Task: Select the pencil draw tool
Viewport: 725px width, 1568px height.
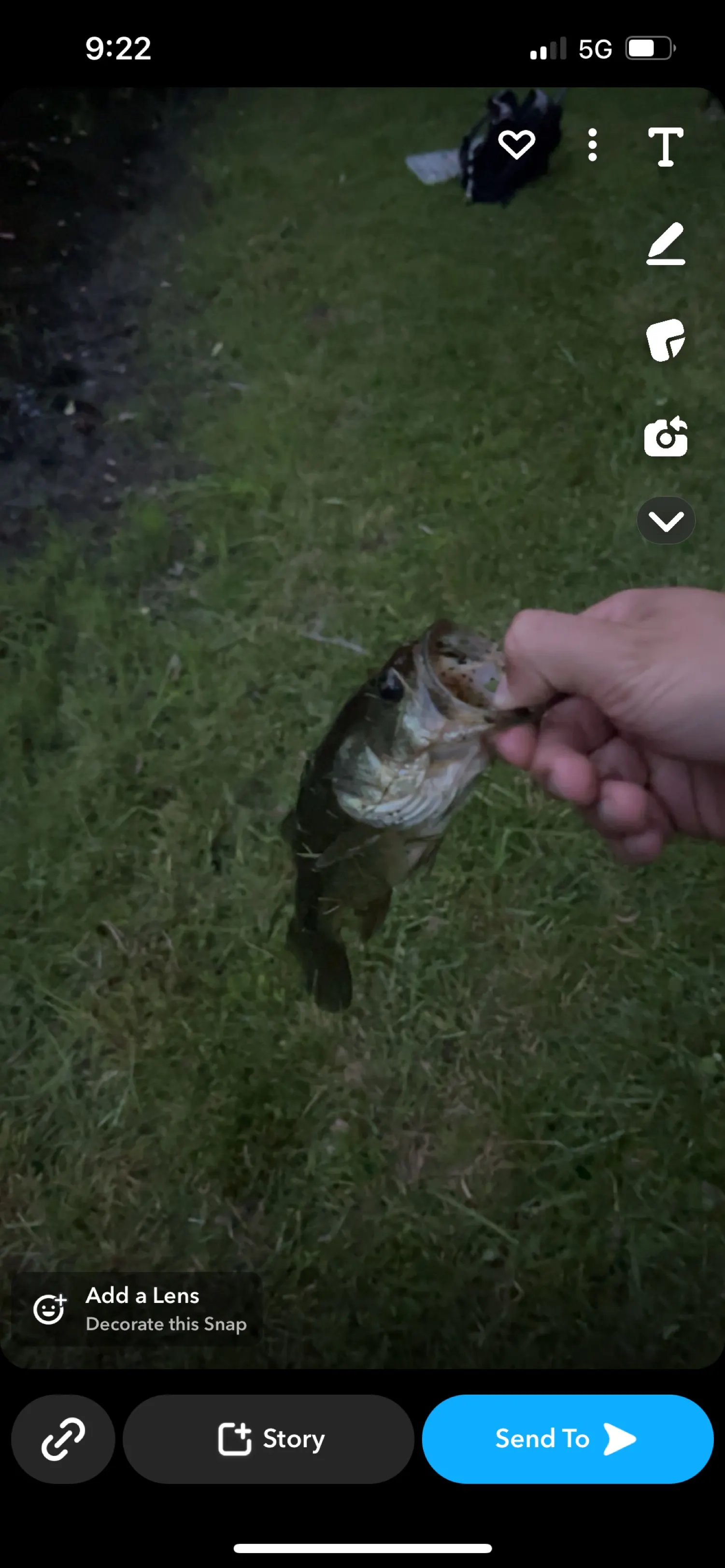Action: coord(665,243)
